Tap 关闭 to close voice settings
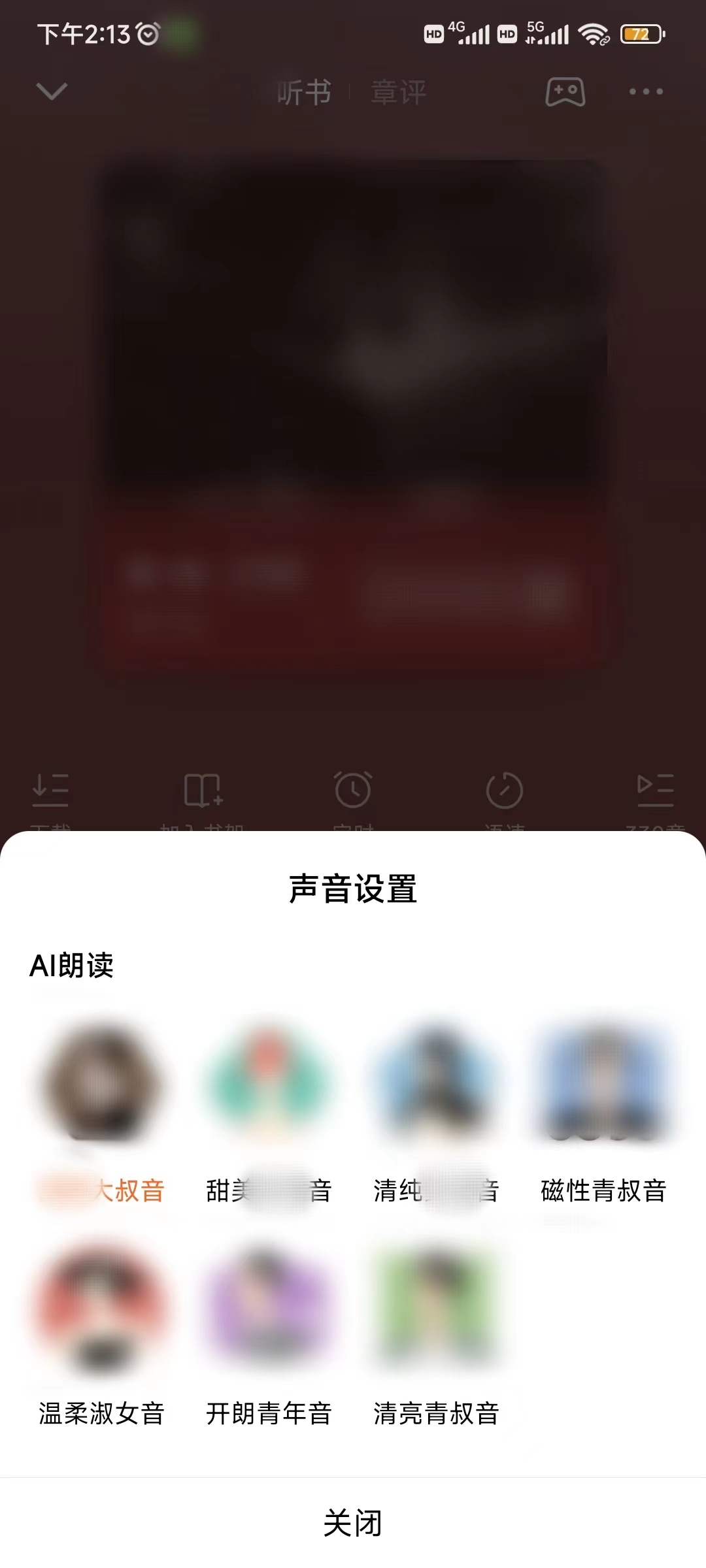Image resolution: width=706 pixels, height=1568 pixels. (353, 1522)
